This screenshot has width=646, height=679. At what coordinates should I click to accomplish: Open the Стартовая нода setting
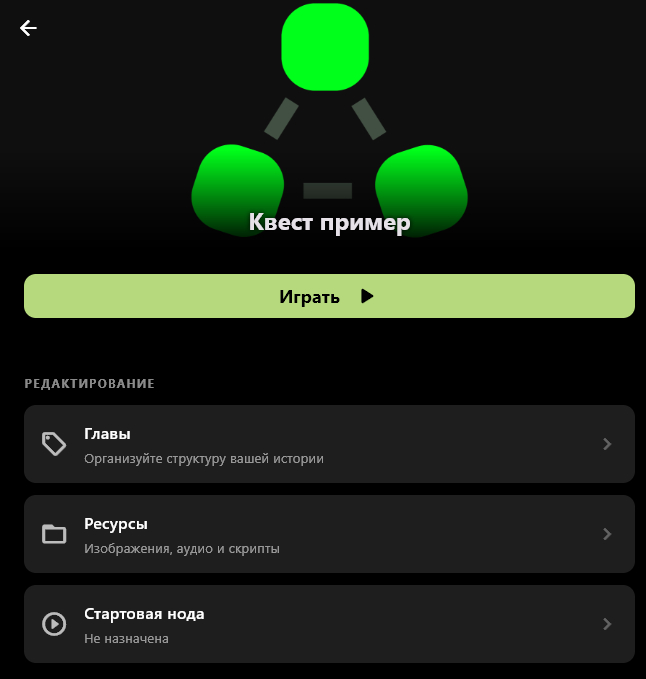tap(329, 624)
